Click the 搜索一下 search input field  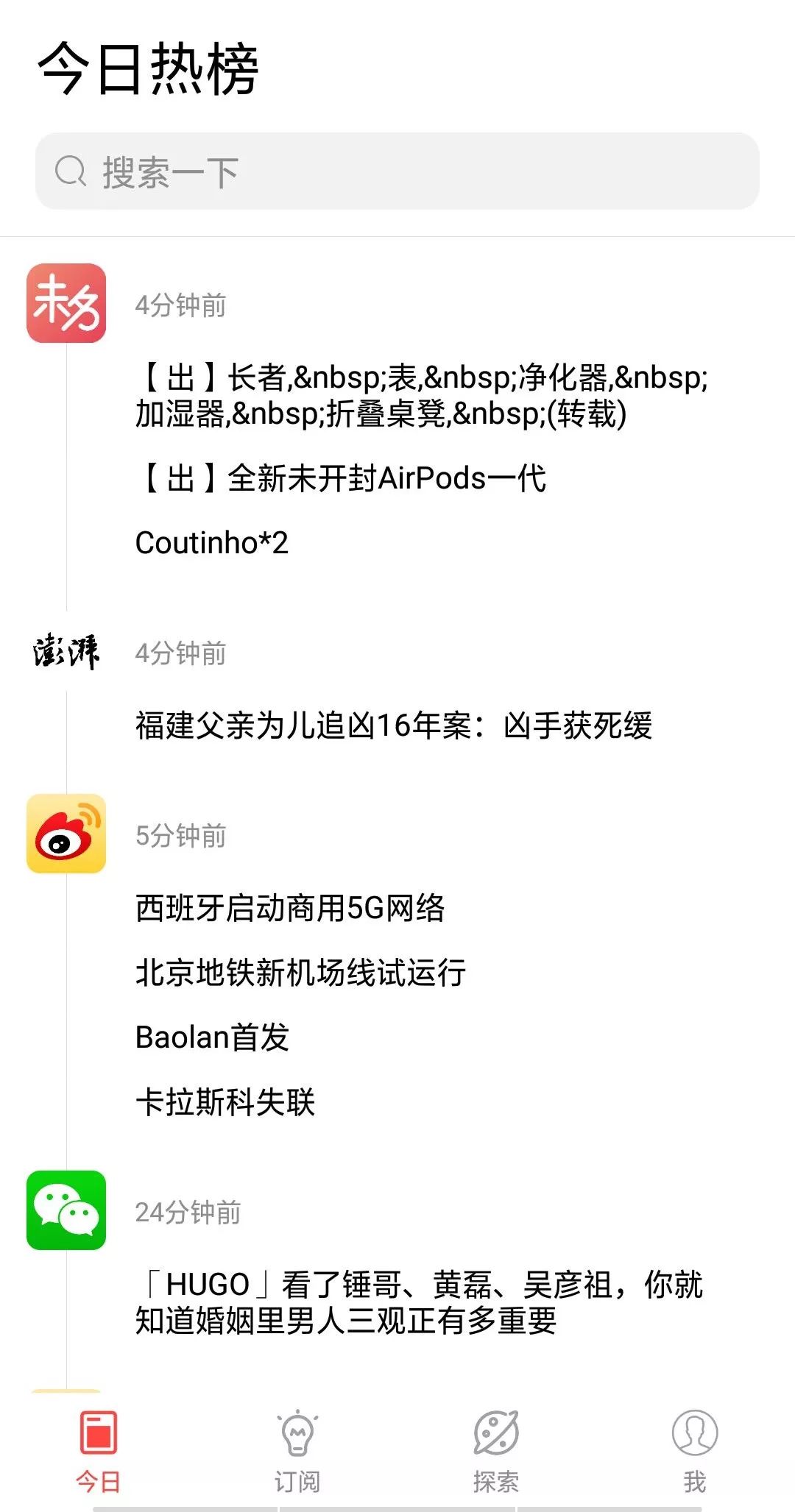click(397, 171)
